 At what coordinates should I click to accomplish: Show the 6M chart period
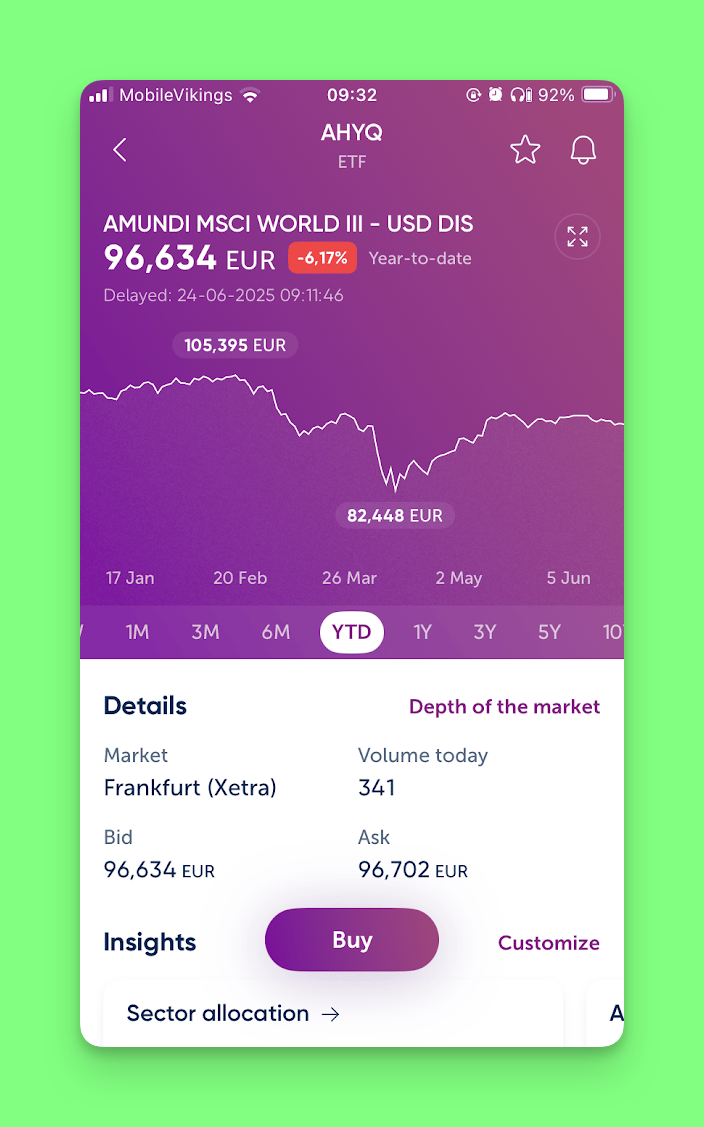point(275,632)
